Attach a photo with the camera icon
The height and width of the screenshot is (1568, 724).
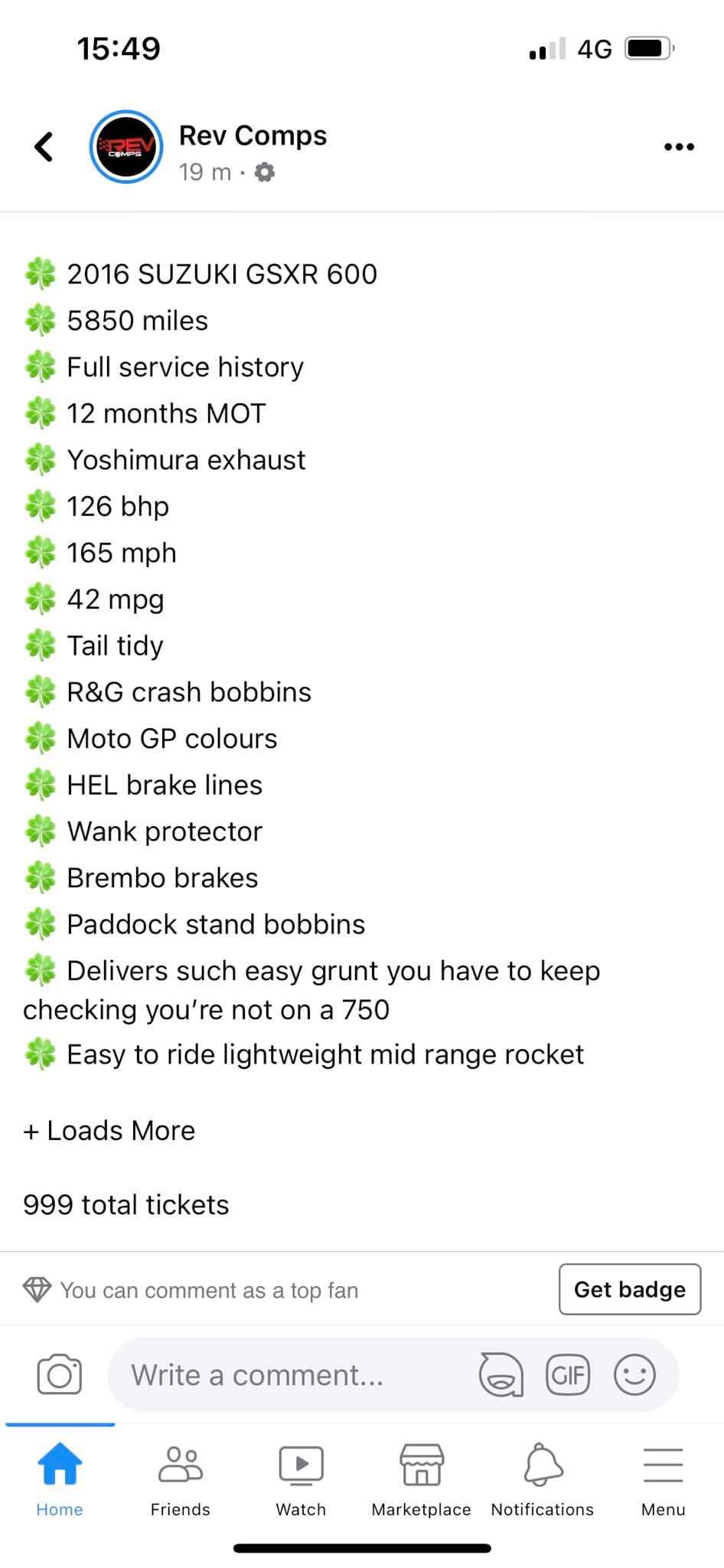60,1375
